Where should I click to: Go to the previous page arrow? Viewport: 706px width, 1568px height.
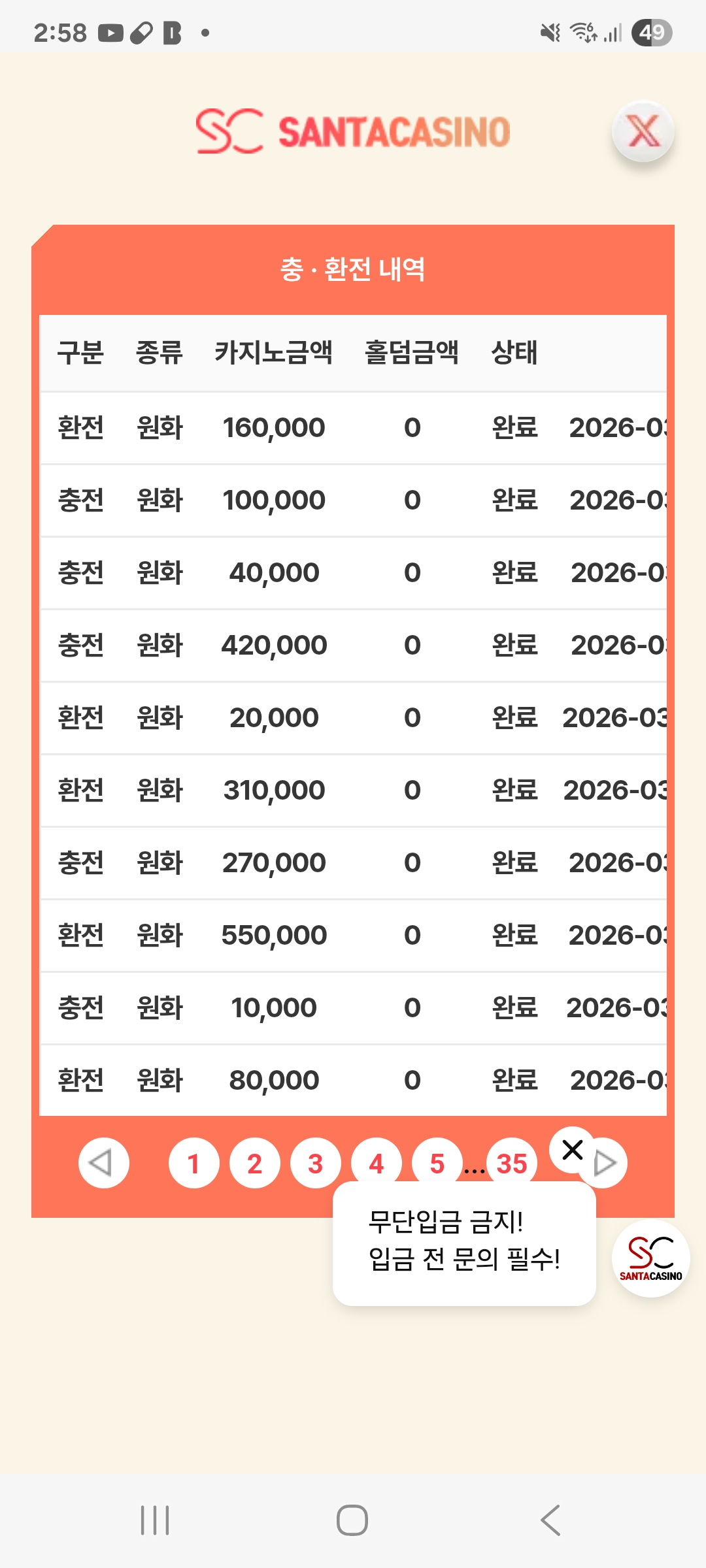click(x=103, y=1163)
